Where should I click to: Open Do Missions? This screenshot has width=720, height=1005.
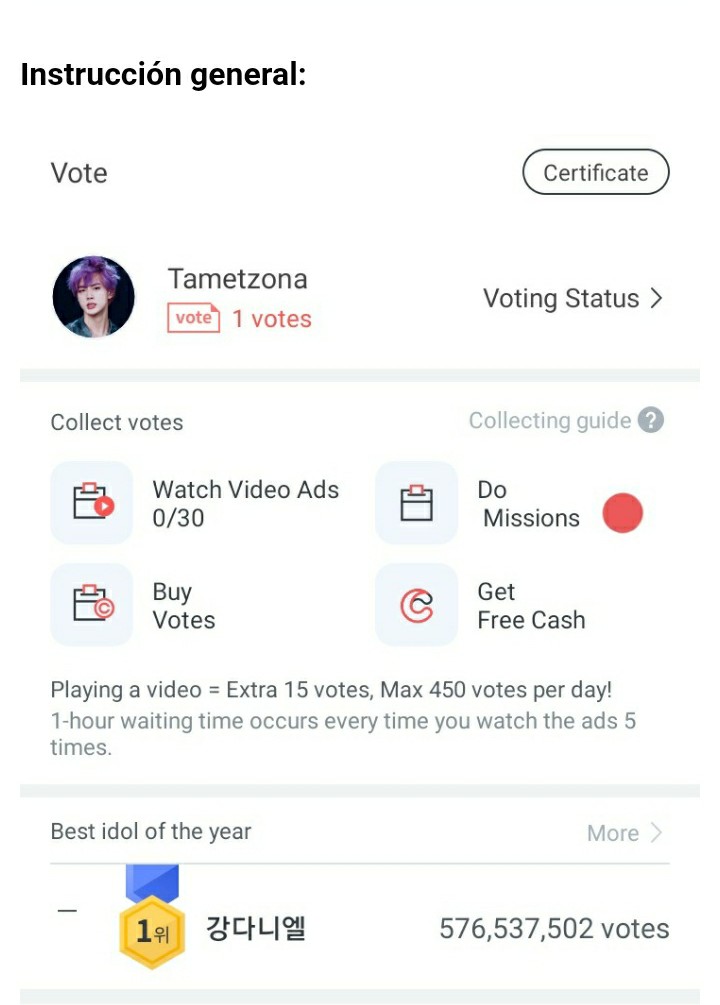point(510,503)
